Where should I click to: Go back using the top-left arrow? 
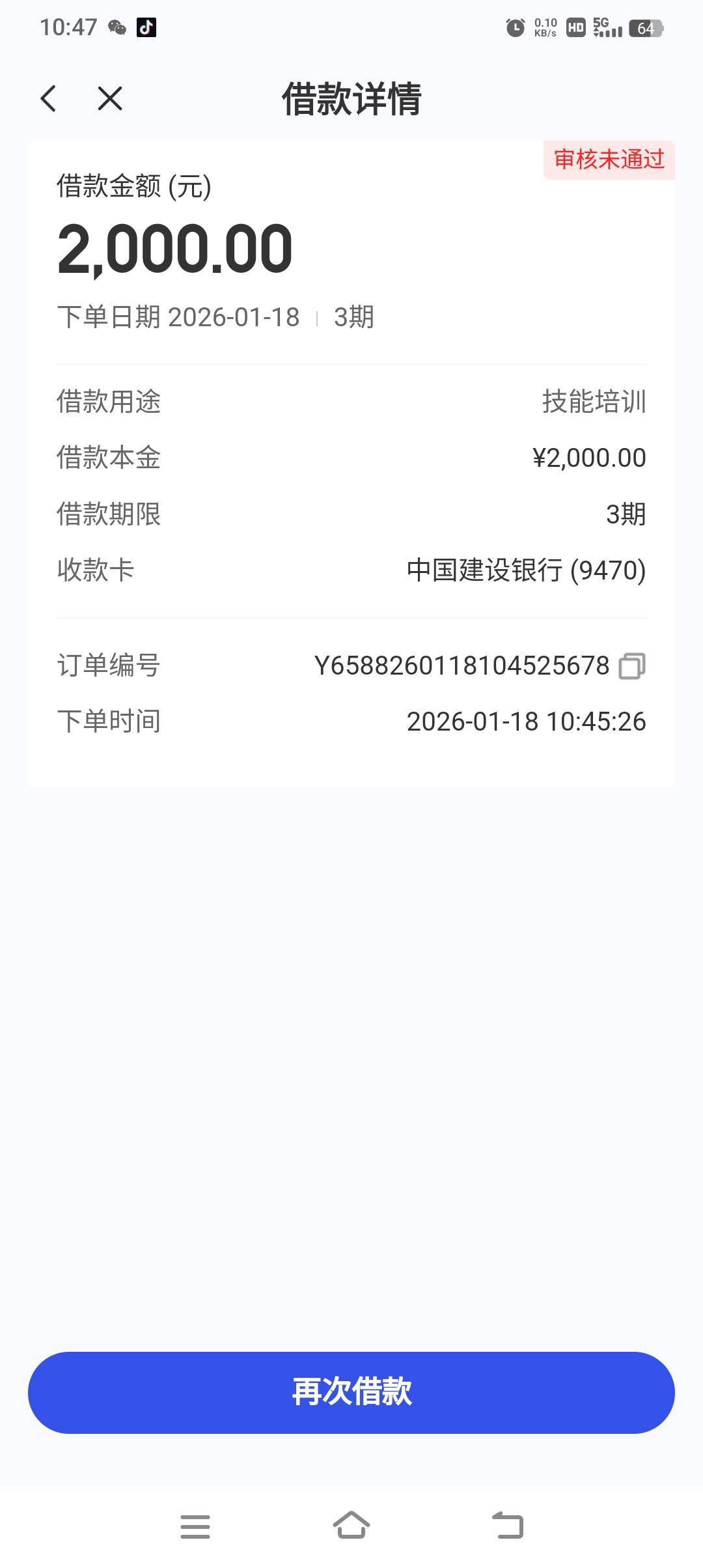point(49,99)
